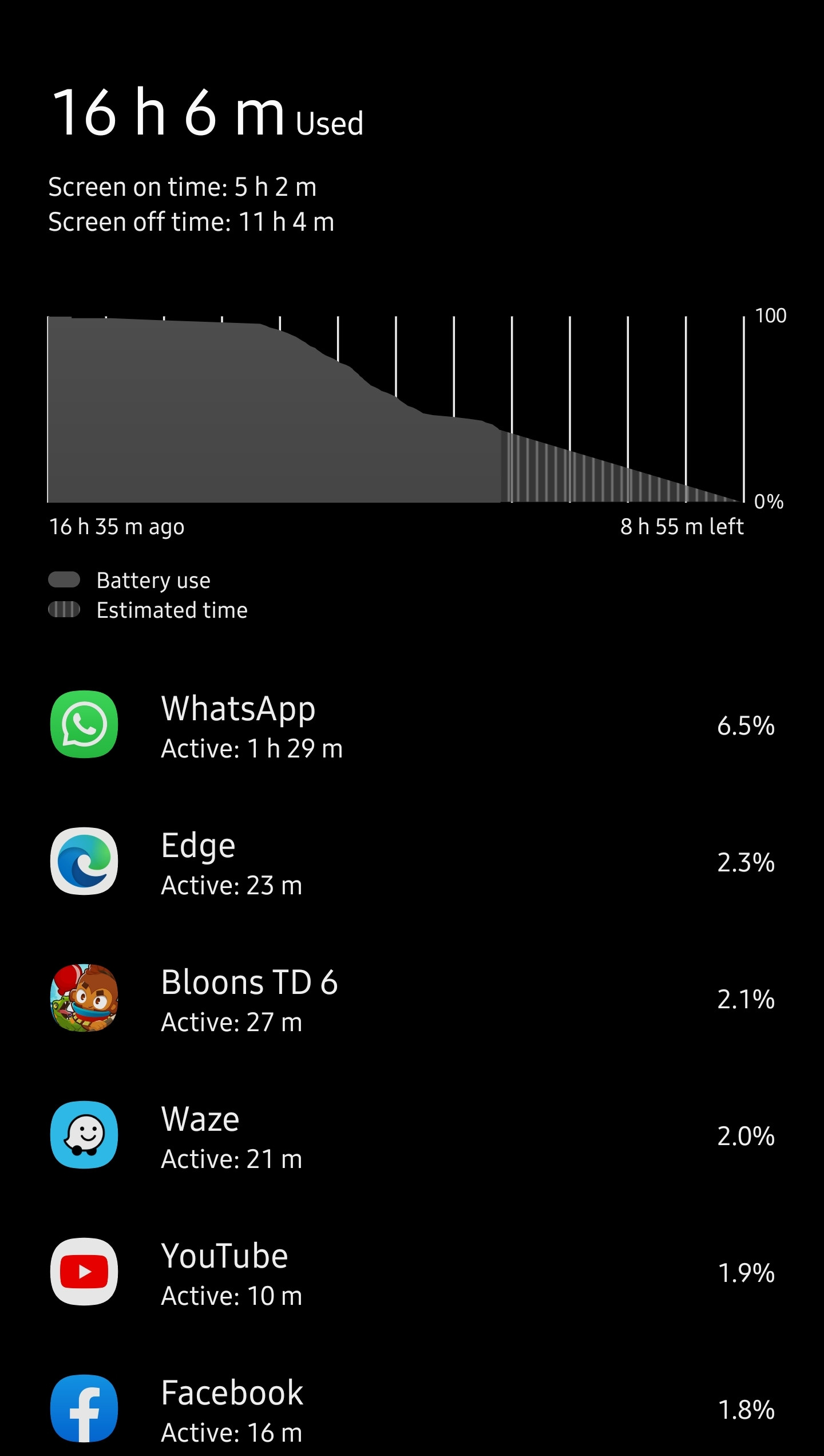Image resolution: width=824 pixels, height=1456 pixels.
Task: Open YouTube battery usage details
Action: coord(412,1272)
